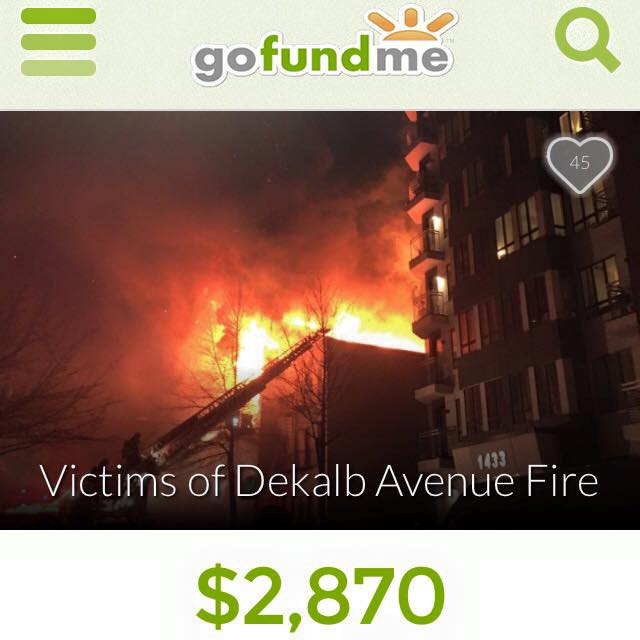Go to the GoFundMe home logo
This screenshot has height=640, width=640.
pyautogui.click(x=323, y=48)
